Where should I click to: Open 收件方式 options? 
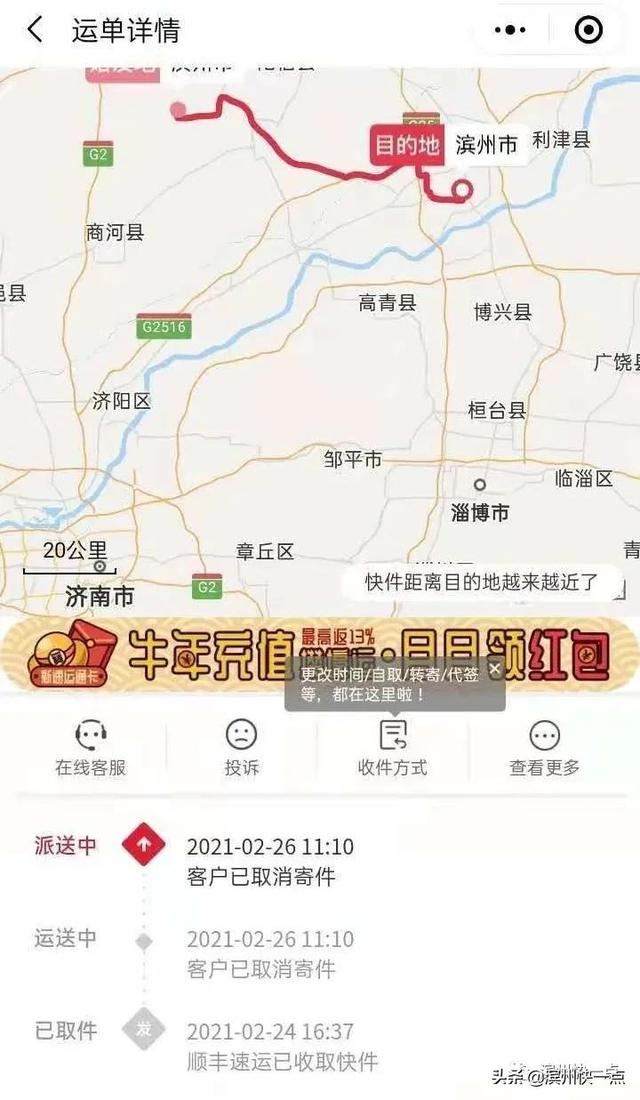[x=392, y=748]
